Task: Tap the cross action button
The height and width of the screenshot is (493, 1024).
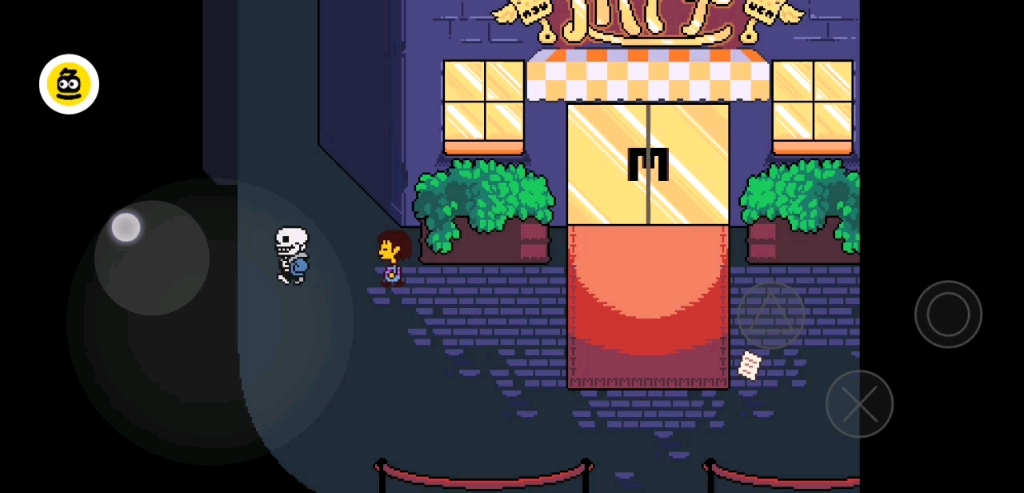Action: [859, 404]
